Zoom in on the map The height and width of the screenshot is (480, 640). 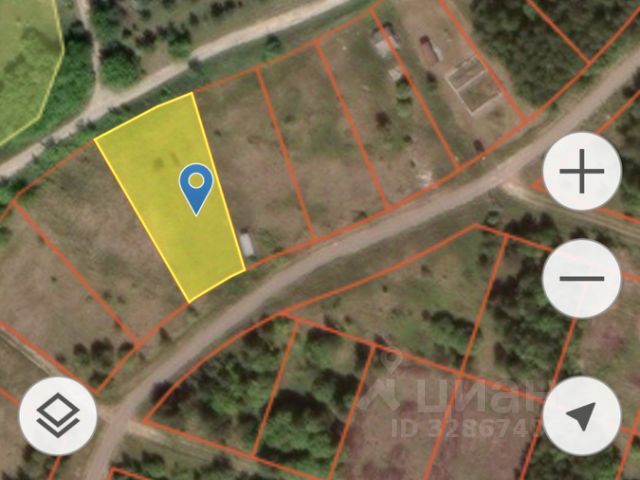point(582,172)
